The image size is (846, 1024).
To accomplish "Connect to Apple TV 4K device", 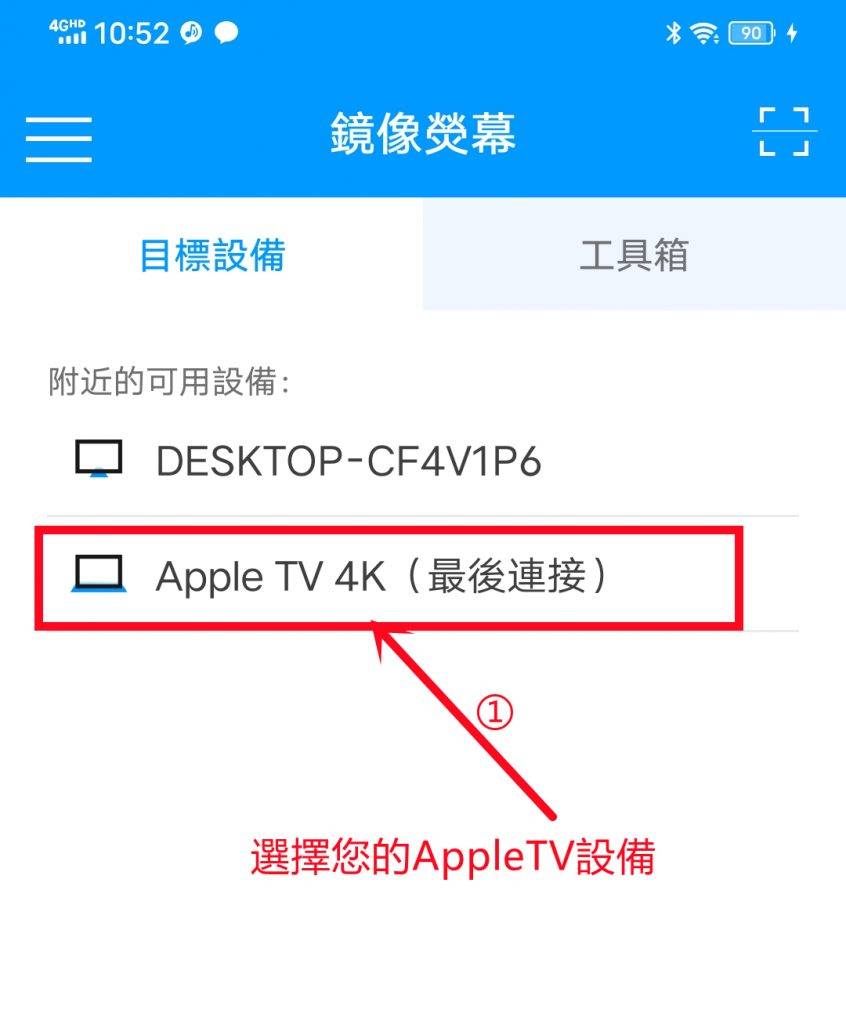I will [381, 577].
